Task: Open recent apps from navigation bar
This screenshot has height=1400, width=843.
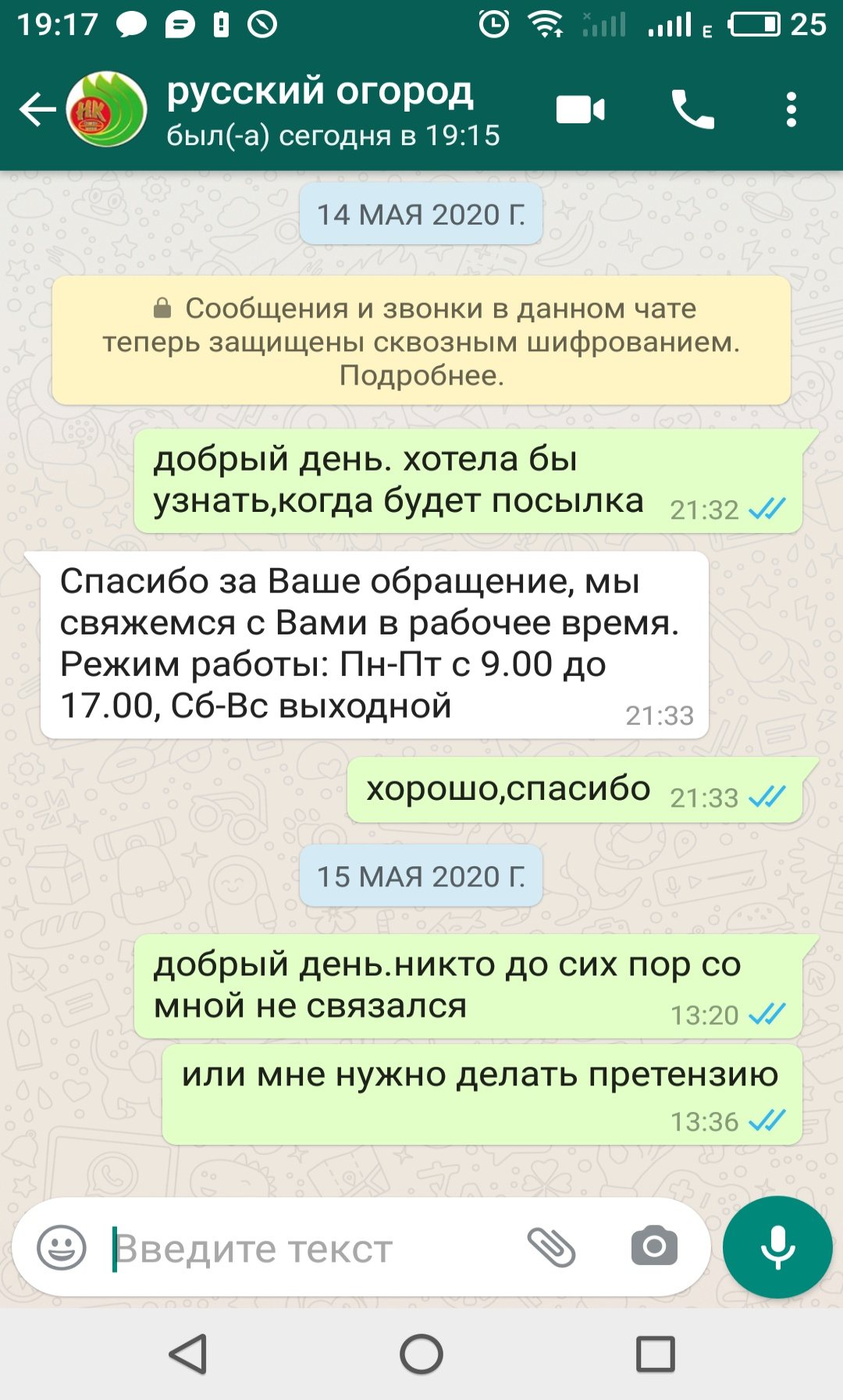Action: pos(656,1354)
